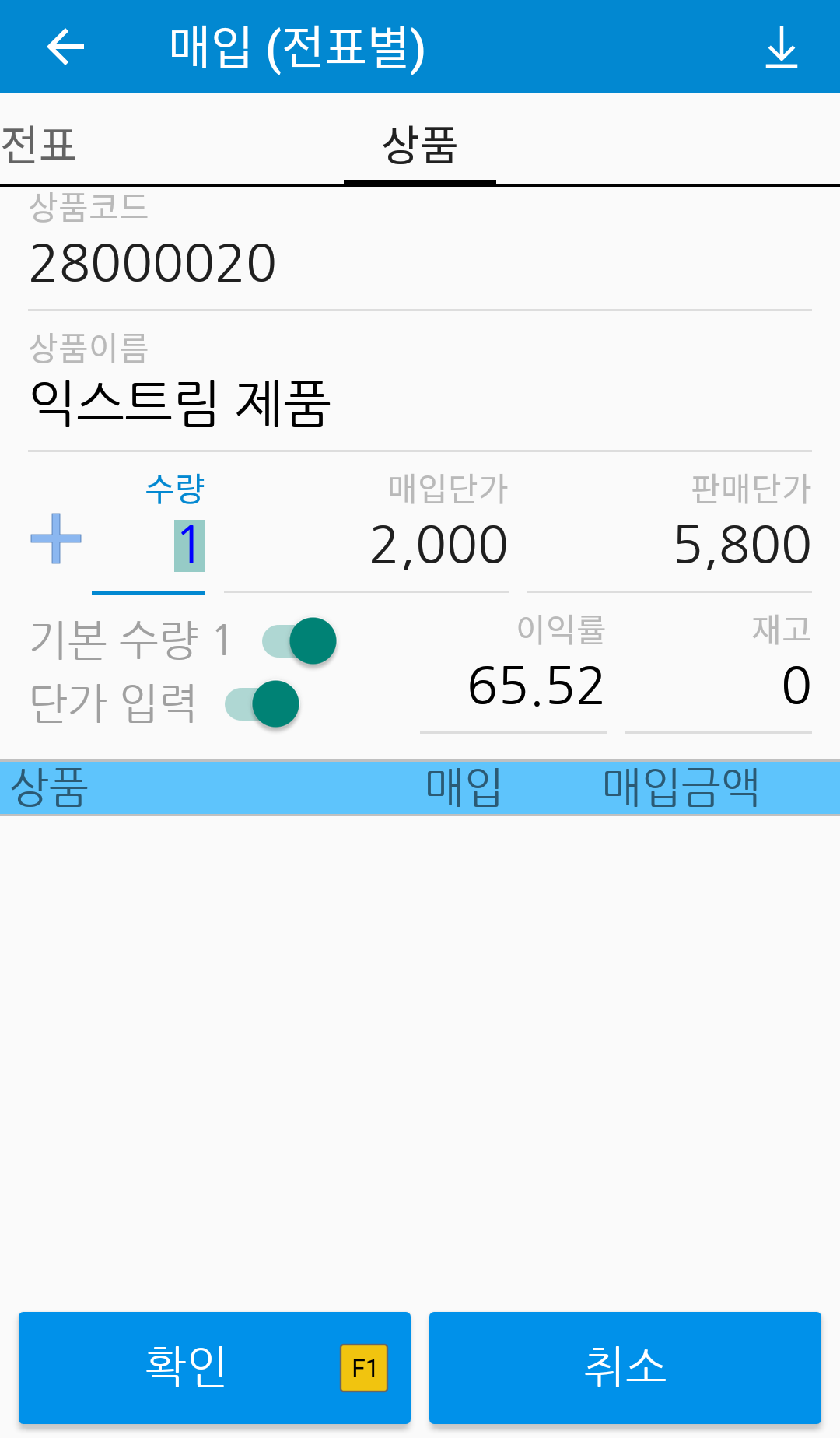Confirm with the 확인 button
This screenshot has width=840, height=1438.
tap(215, 1368)
